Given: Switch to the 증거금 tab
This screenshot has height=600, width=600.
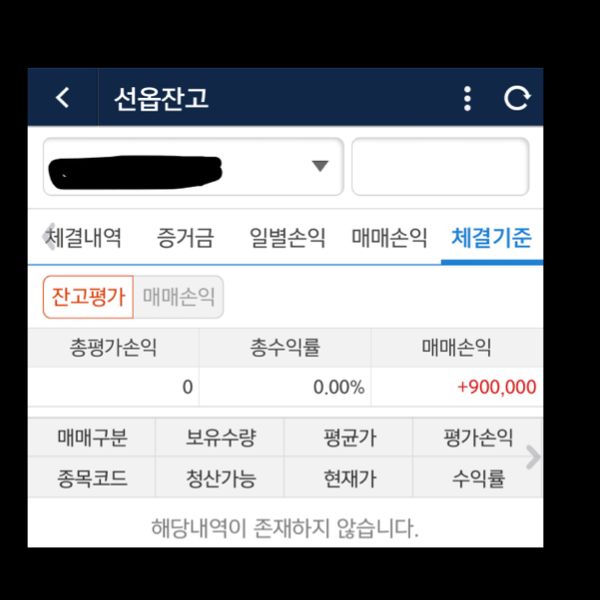Looking at the screenshot, I should tap(185, 238).
